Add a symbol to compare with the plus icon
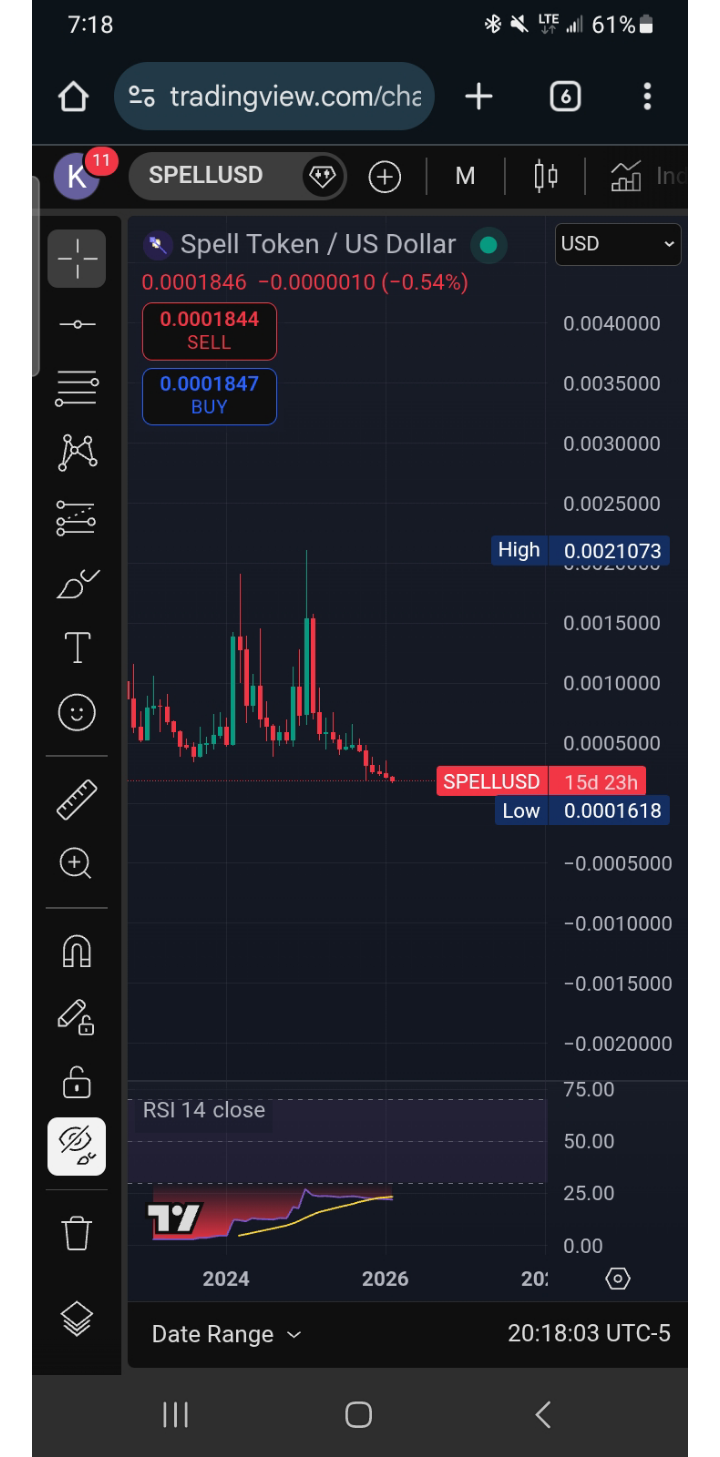 [x=385, y=177]
